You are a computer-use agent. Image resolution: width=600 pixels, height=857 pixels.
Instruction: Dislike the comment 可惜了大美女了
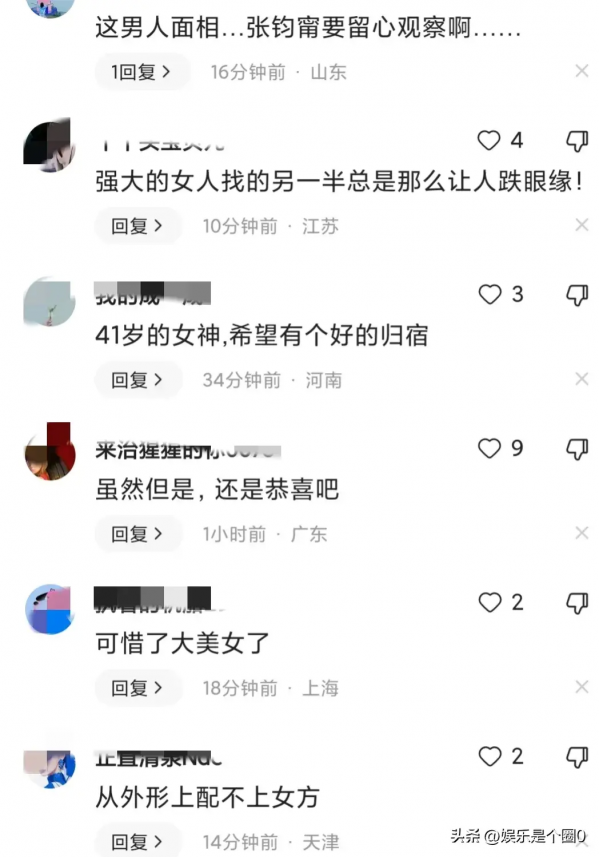[577, 603]
